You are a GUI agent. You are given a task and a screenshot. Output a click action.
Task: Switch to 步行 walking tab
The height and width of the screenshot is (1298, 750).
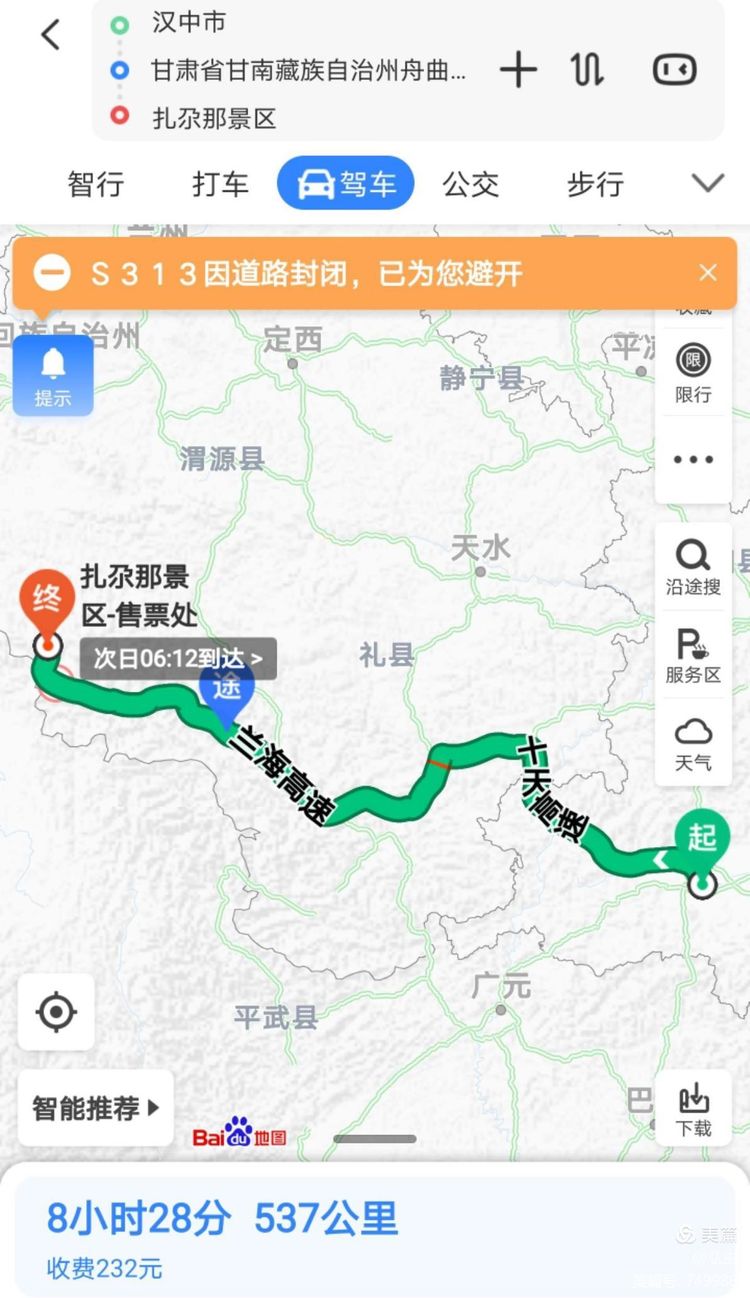[595, 184]
